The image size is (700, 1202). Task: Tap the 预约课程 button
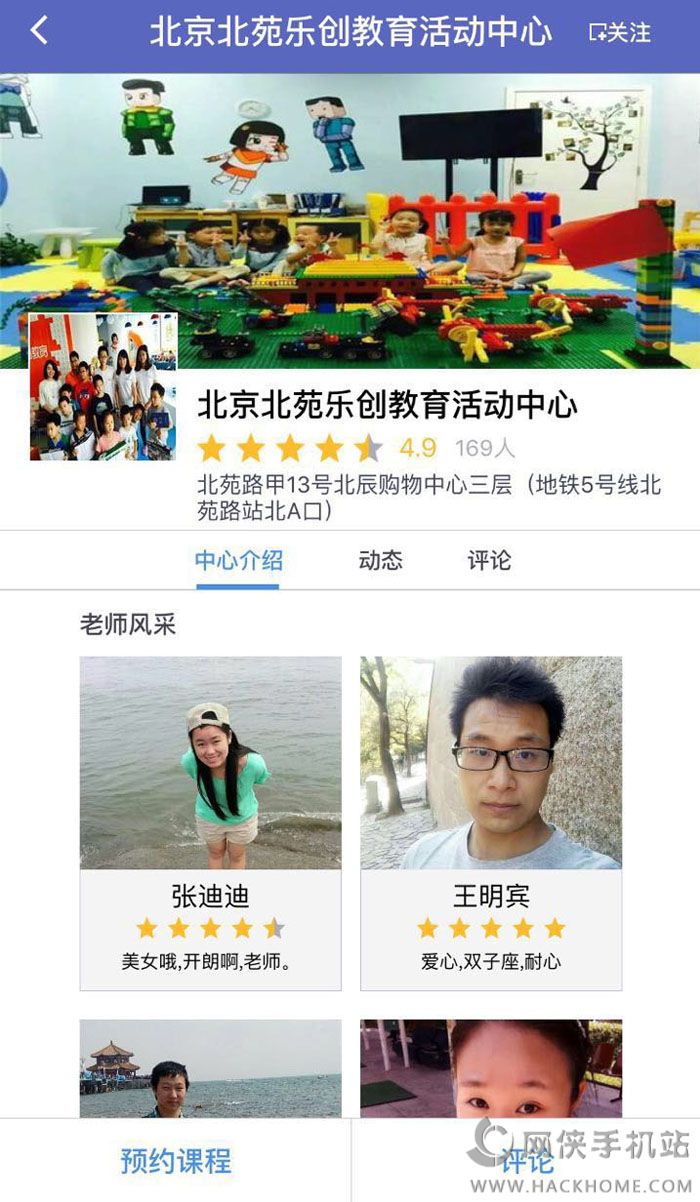click(176, 1160)
